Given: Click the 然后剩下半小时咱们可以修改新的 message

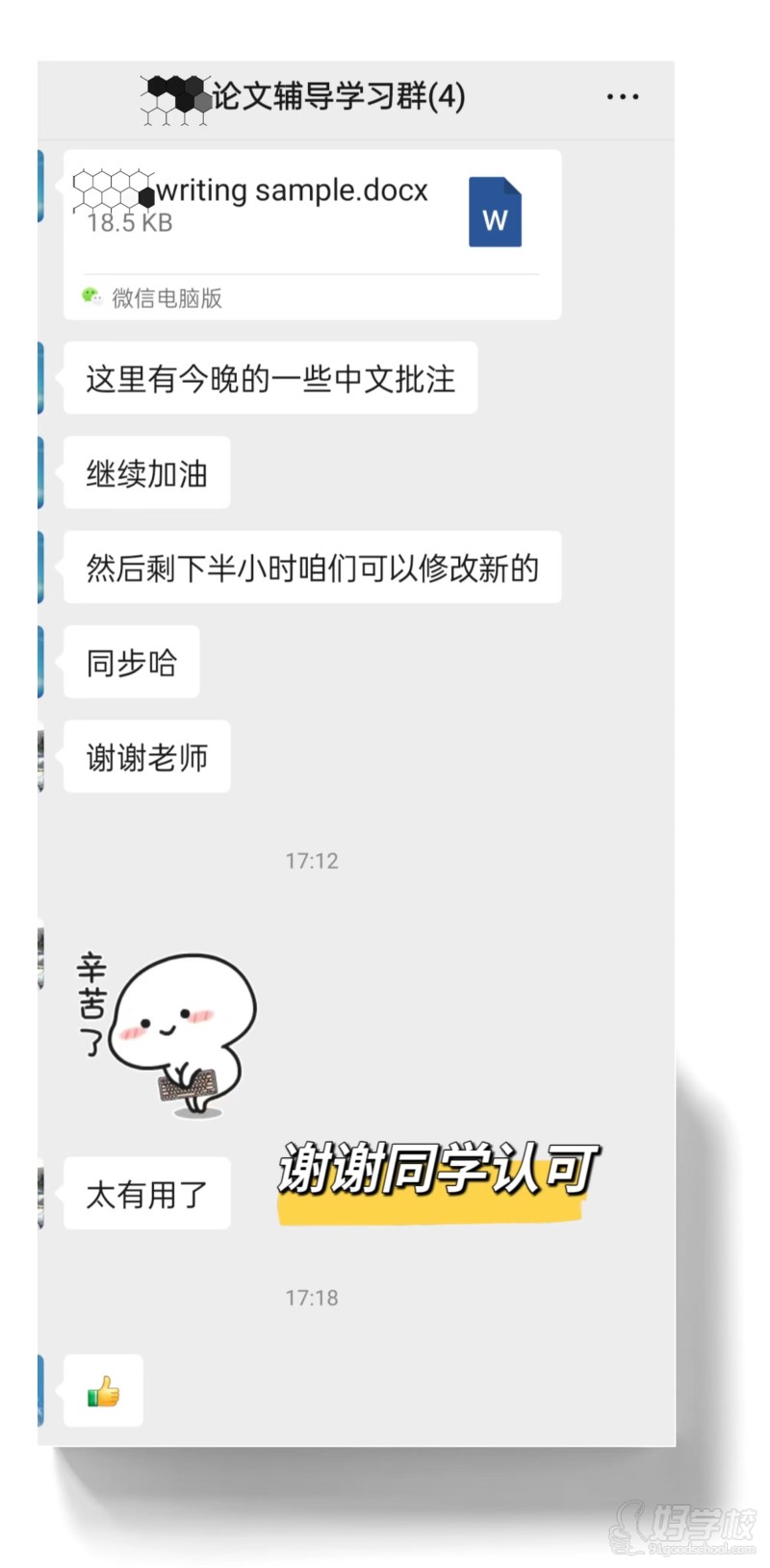Looking at the screenshot, I should (x=312, y=568).
